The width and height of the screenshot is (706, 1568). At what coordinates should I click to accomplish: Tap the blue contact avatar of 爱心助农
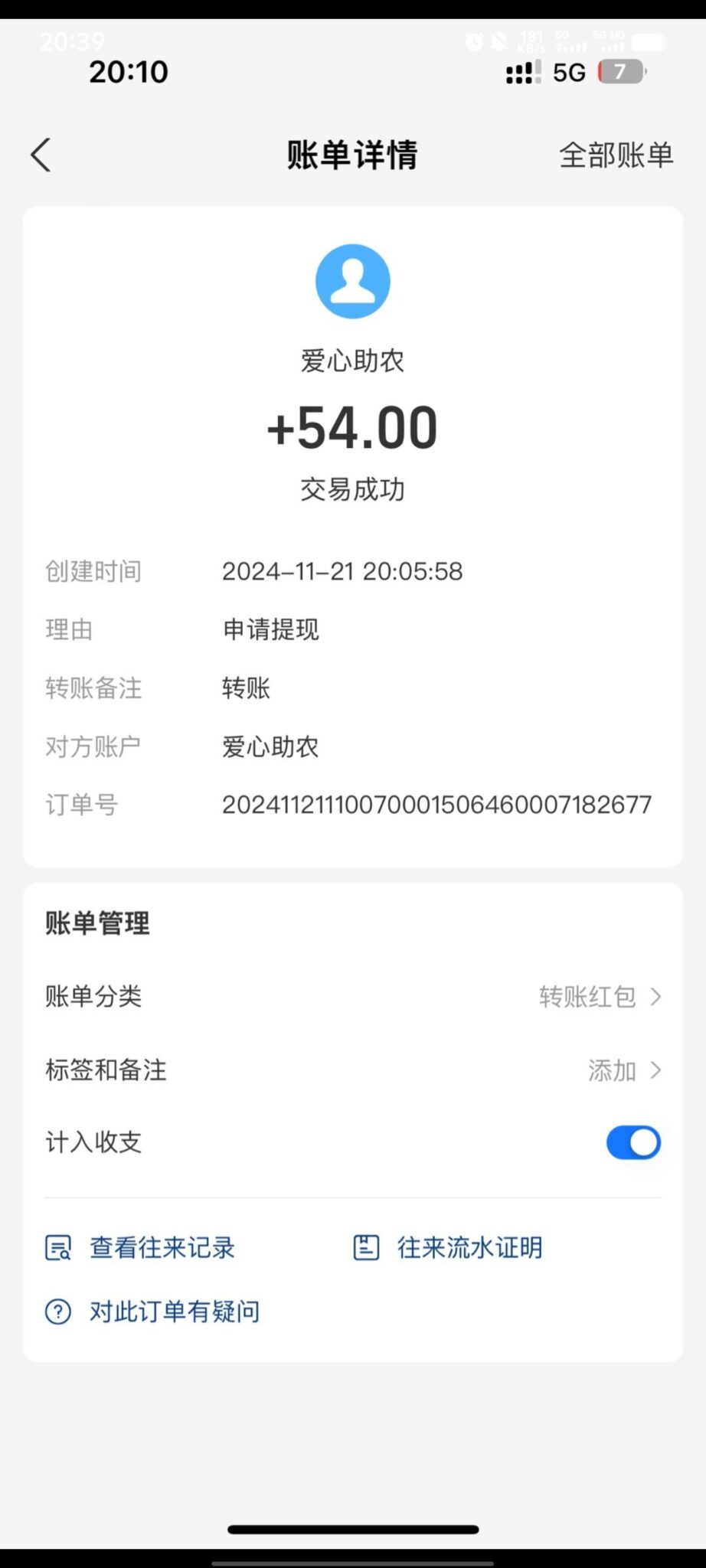352,280
